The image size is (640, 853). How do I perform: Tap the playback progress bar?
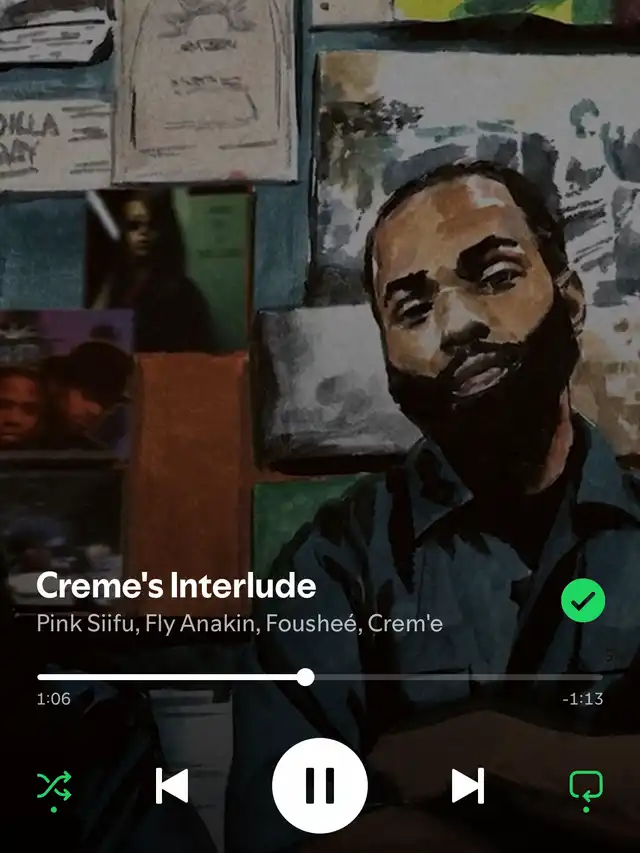click(x=320, y=677)
